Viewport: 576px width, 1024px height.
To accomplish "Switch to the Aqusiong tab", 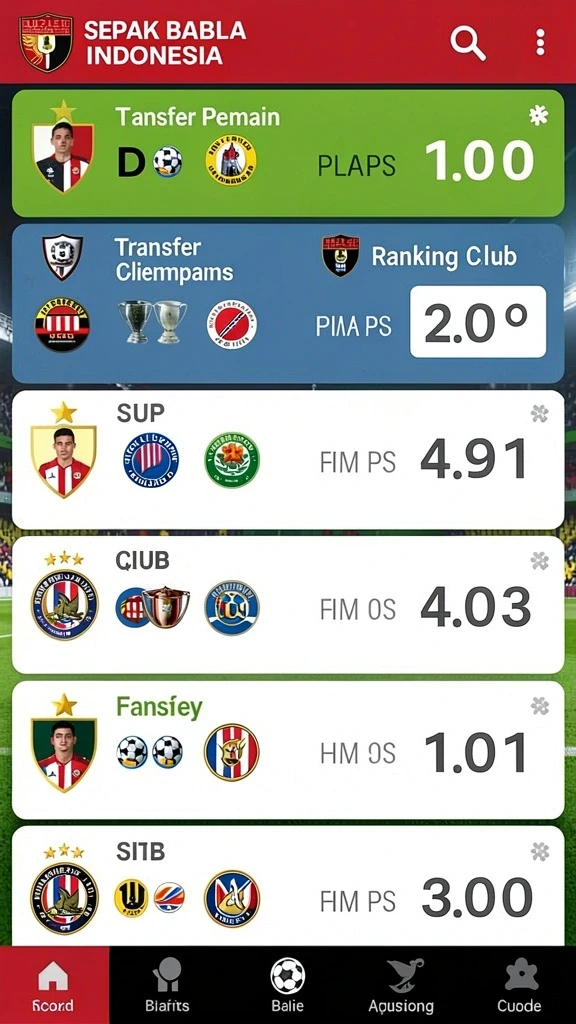I will (x=401, y=985).
